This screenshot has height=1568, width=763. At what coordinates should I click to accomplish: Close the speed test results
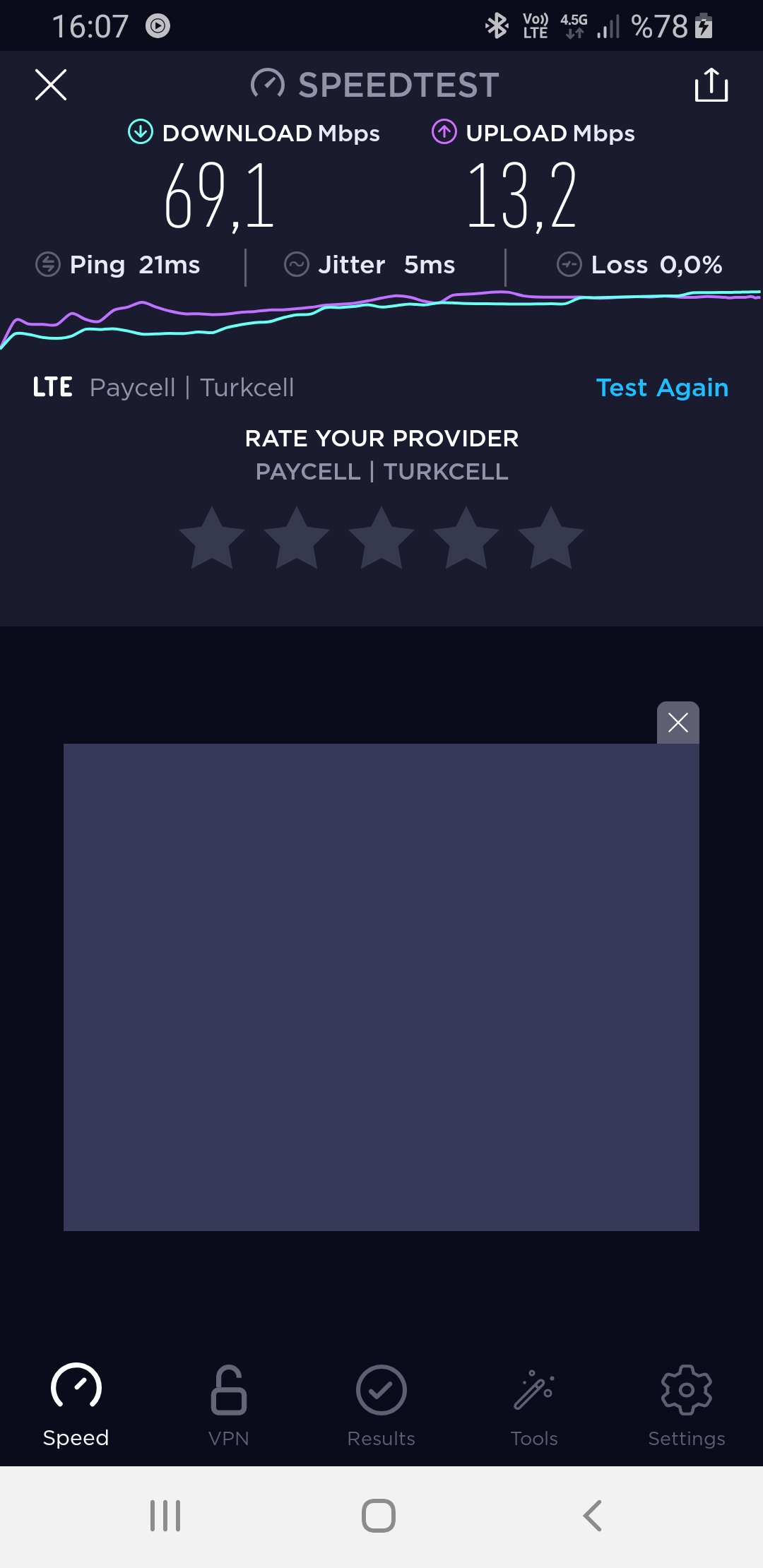tap(51, 85)
